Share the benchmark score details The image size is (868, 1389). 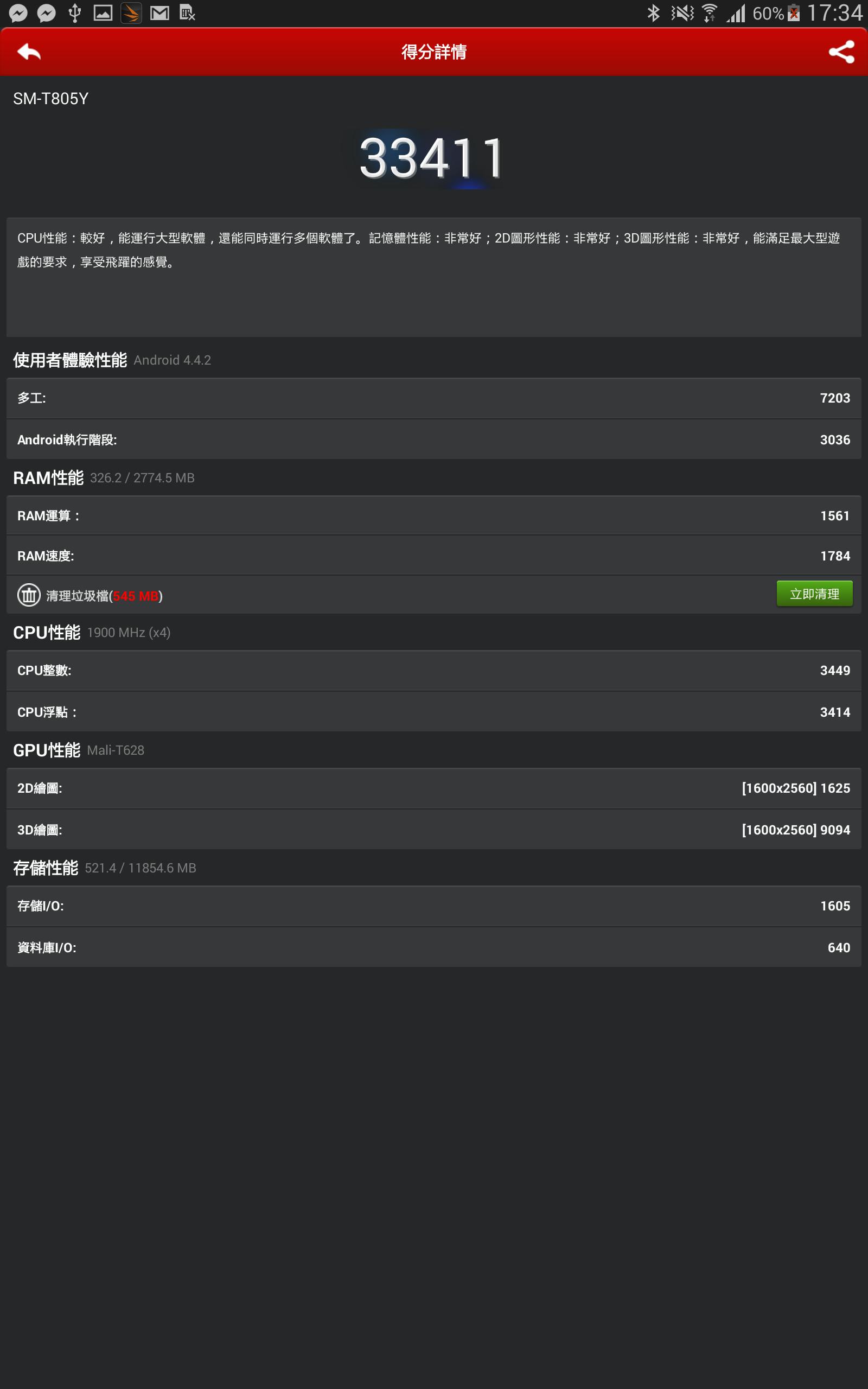(x=841, y=52)
